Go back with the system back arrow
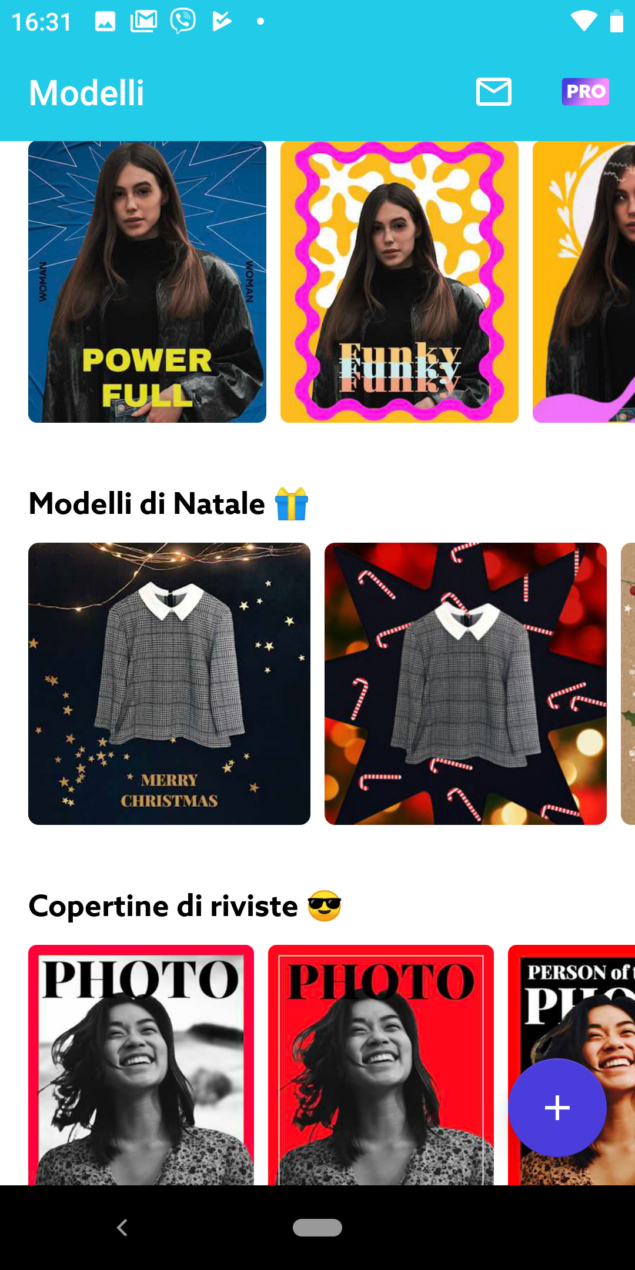The height and width of the screenshot is (1270, 635). 122,1228
